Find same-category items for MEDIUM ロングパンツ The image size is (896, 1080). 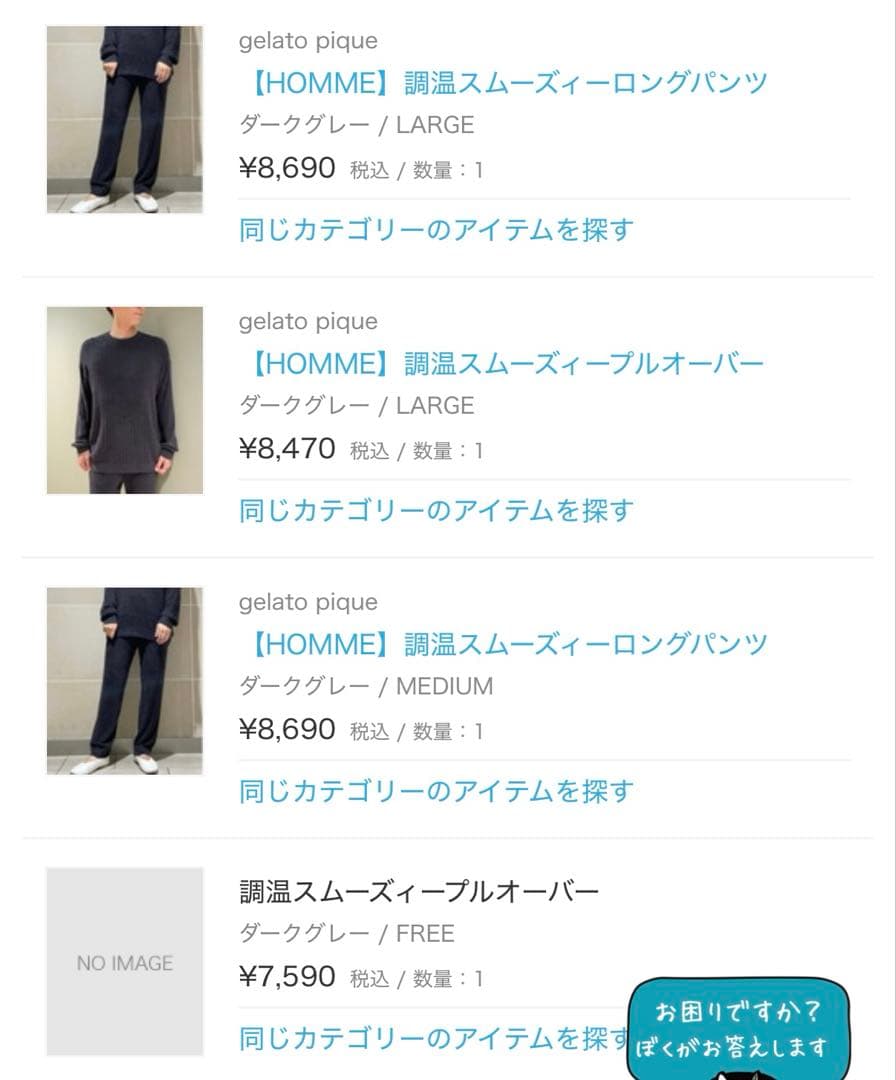click(436, 792)
